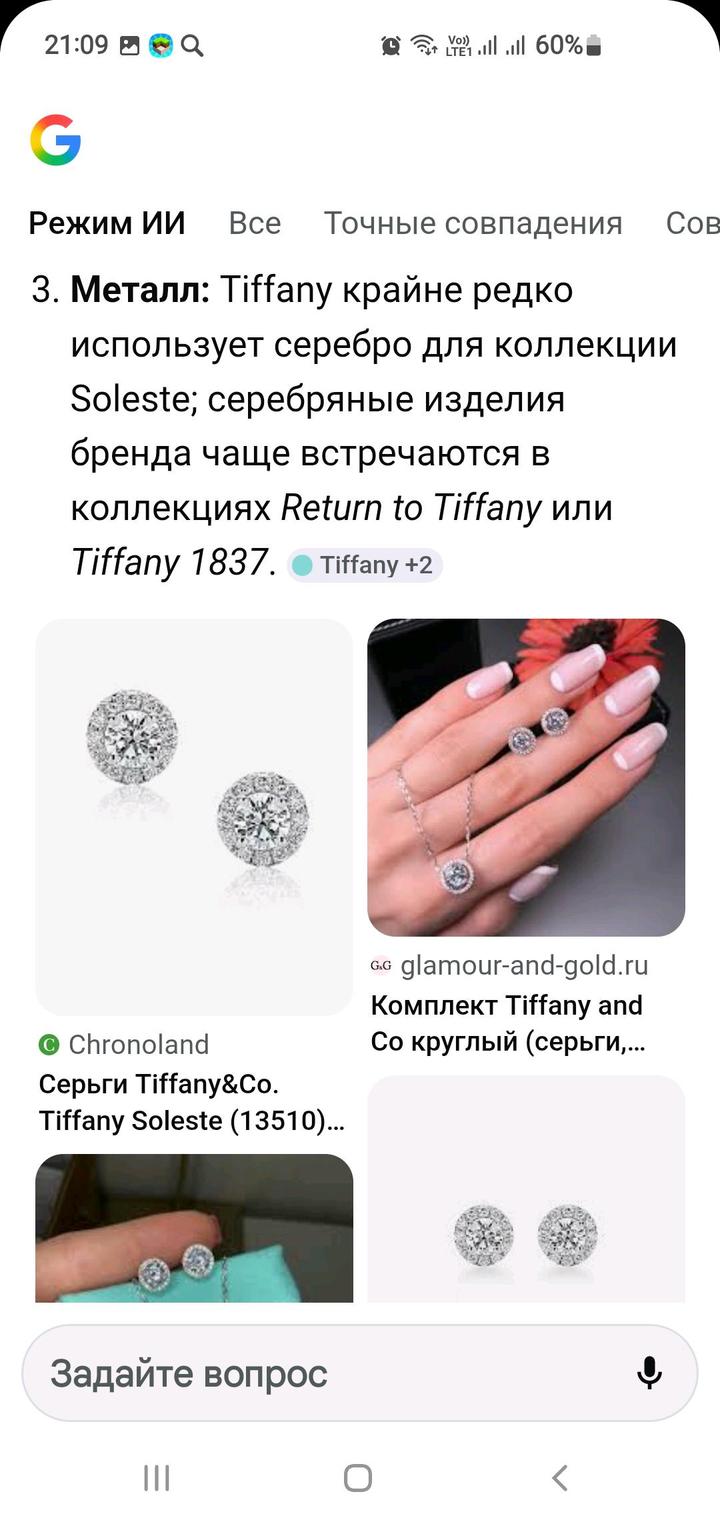720x1520 pixels.
Task: Open glamour-and-gold.ru Tiffany set result
Action: point(526,777)
